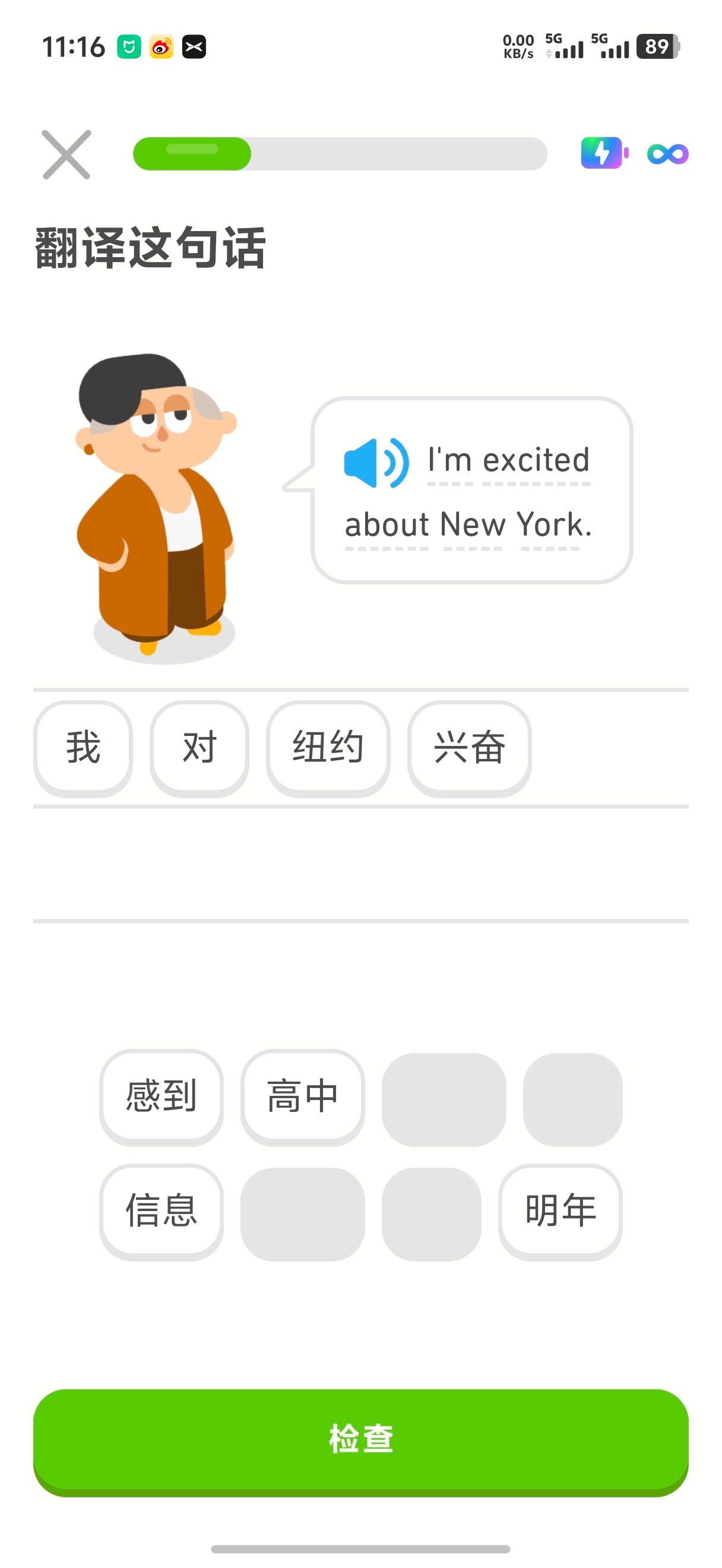This screenshot has width=722, height=1568.
Task: Select the word tile 高中
Action: point(302,1096)
